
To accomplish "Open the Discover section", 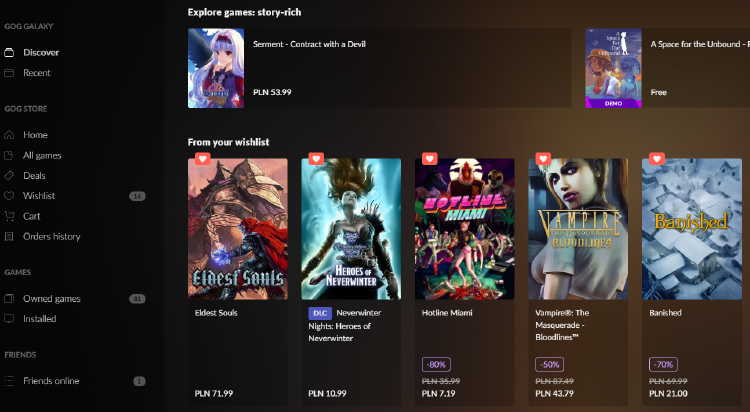I will pyautogui.click(x=41, y=52).
